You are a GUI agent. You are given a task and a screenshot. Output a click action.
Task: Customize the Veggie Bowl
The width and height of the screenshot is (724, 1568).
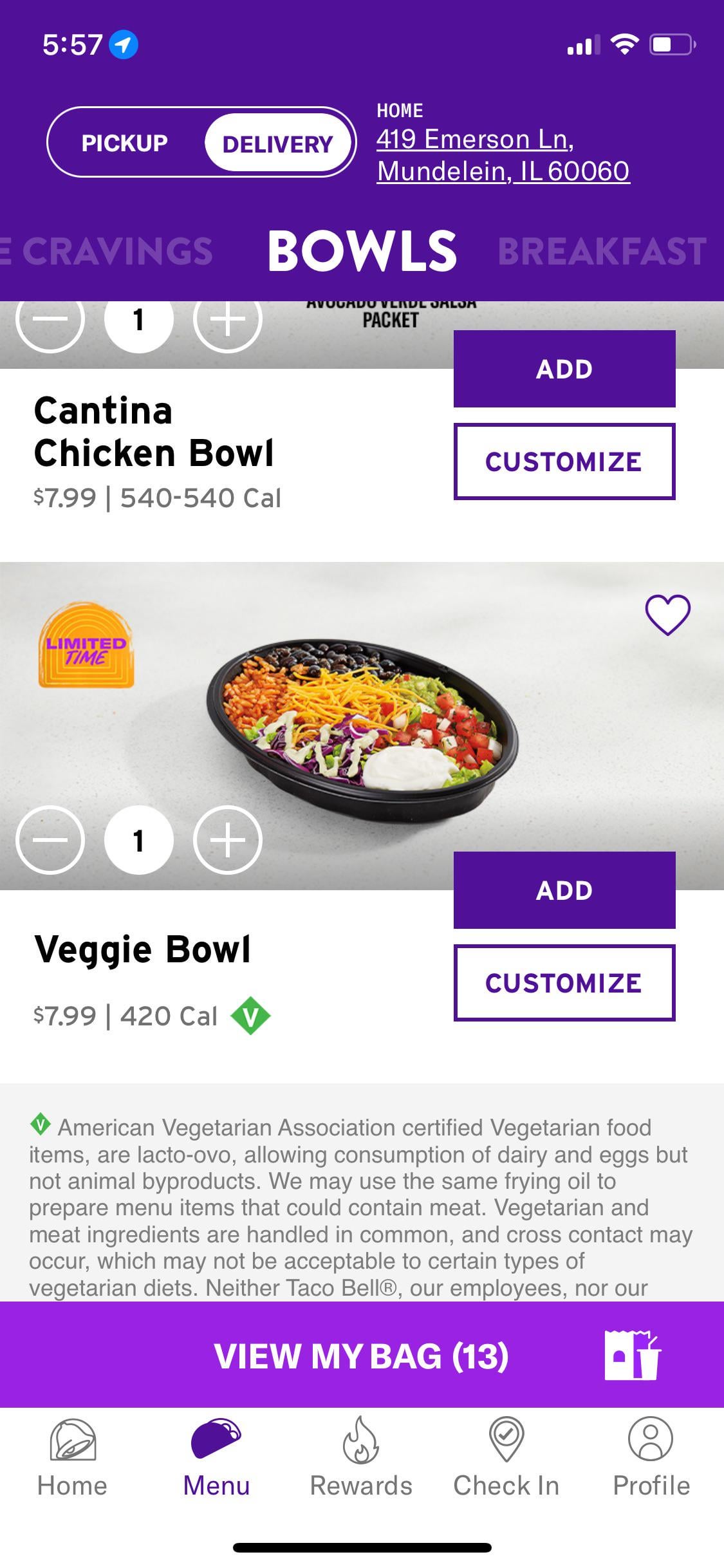pyautogui.click(x=564, y=983)
